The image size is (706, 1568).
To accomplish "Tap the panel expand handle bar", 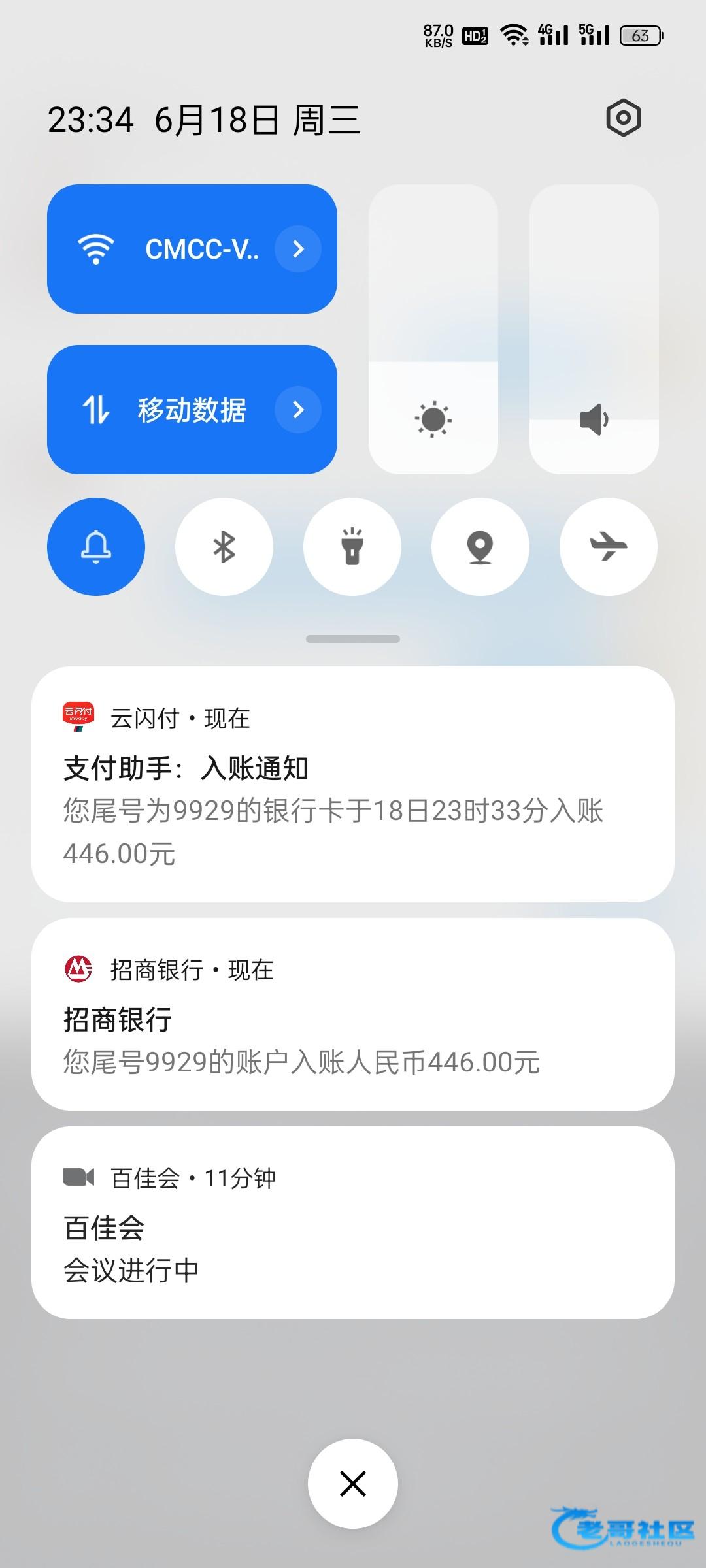I will pos(353,639).
